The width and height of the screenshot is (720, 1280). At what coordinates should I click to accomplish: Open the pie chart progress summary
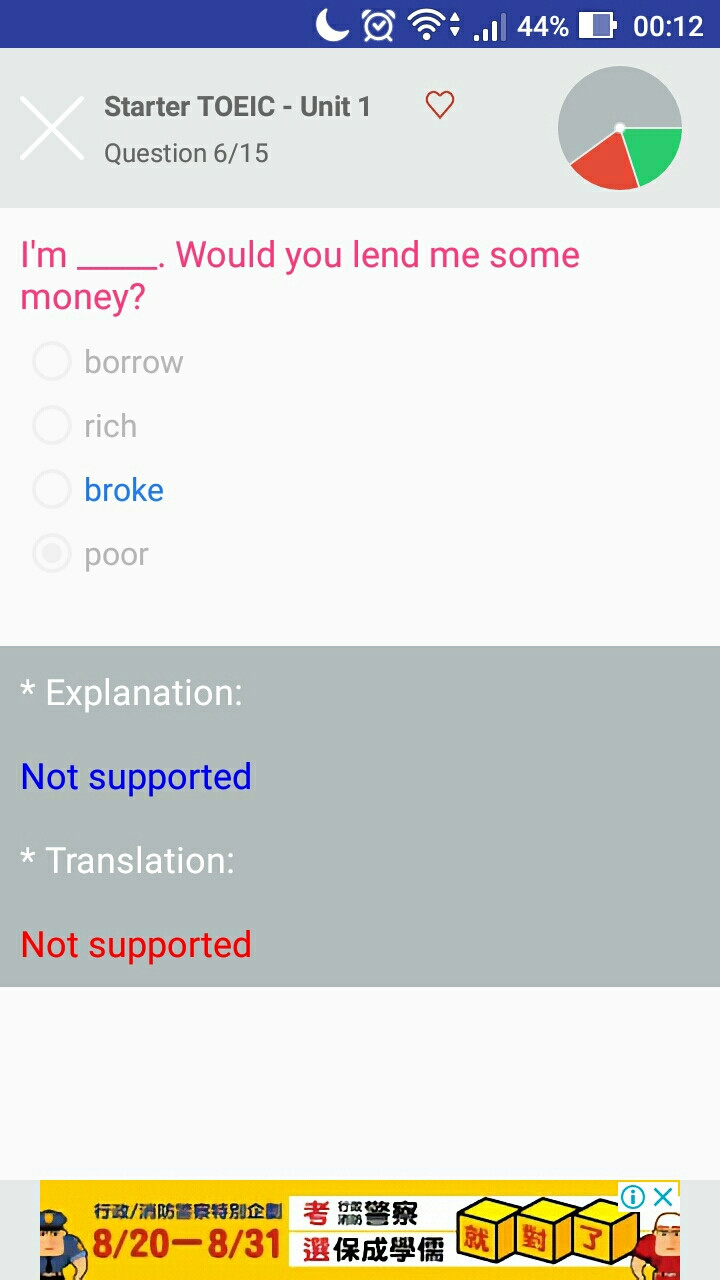pyautogui.click(x=620, y=128)
